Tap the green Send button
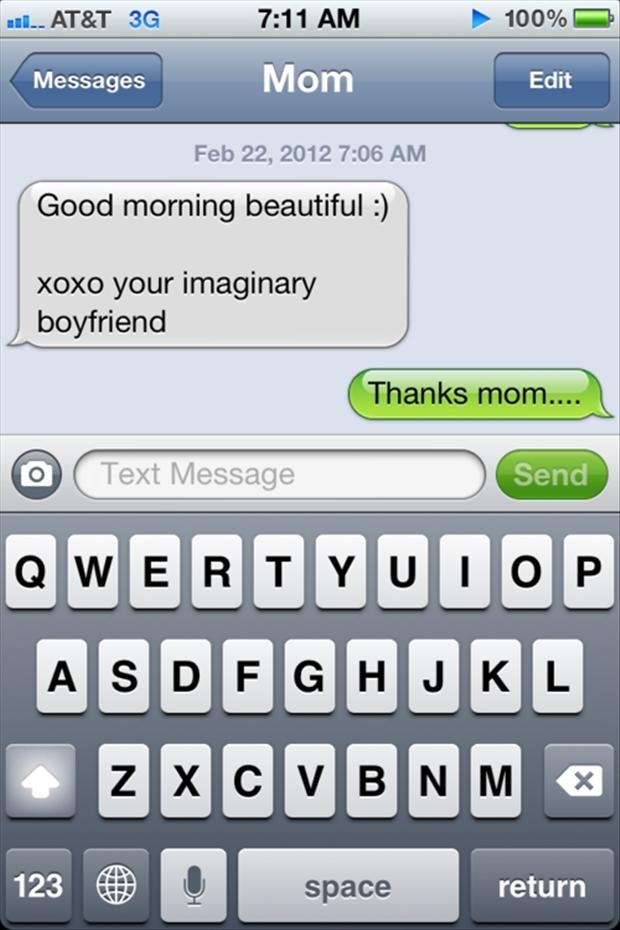This screenshot has width=620, height=930. (550, 474)
